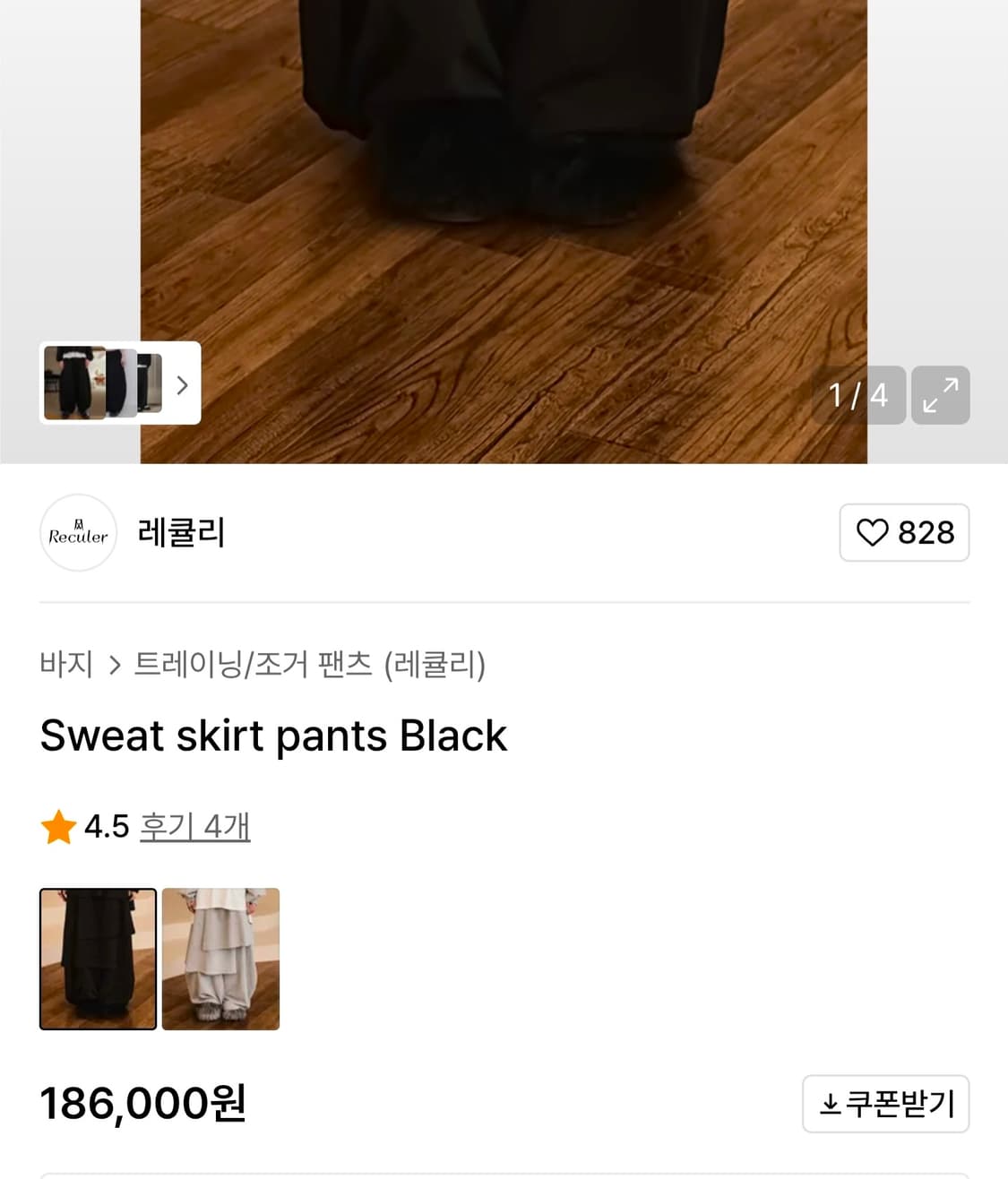
Task: Select the black color variant thumbnail
Action: [x=98, y=960]
